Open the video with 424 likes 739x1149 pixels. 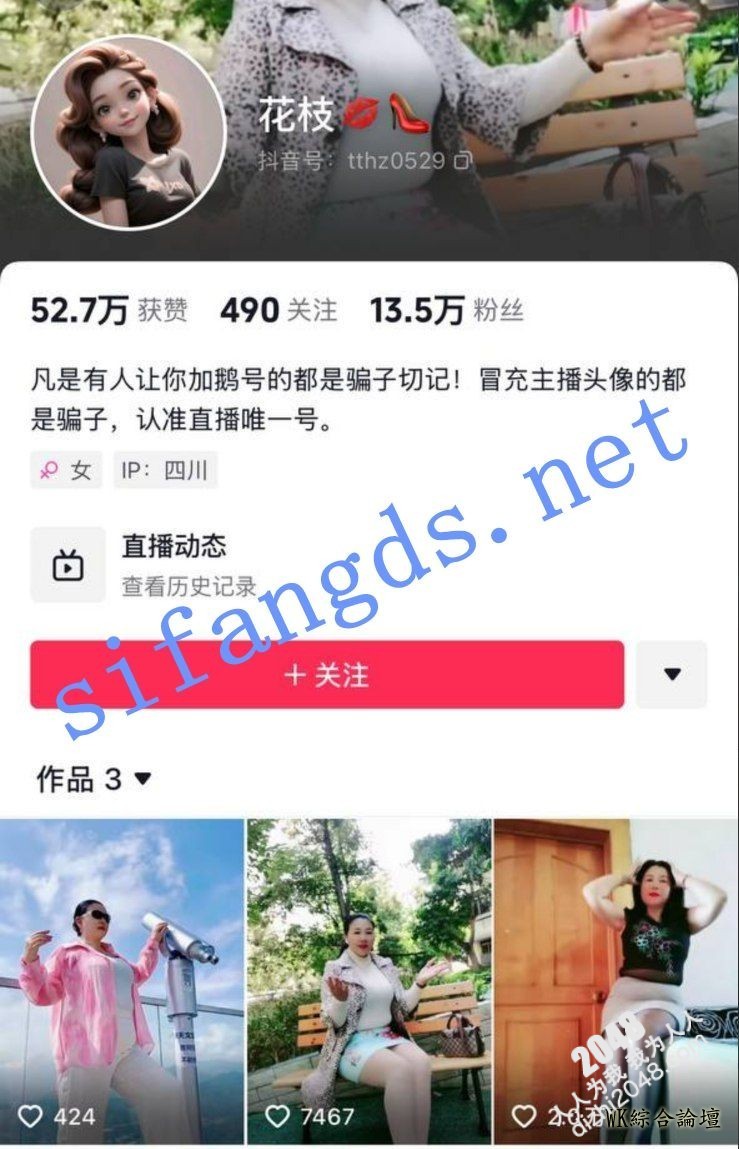pos(122,980)
